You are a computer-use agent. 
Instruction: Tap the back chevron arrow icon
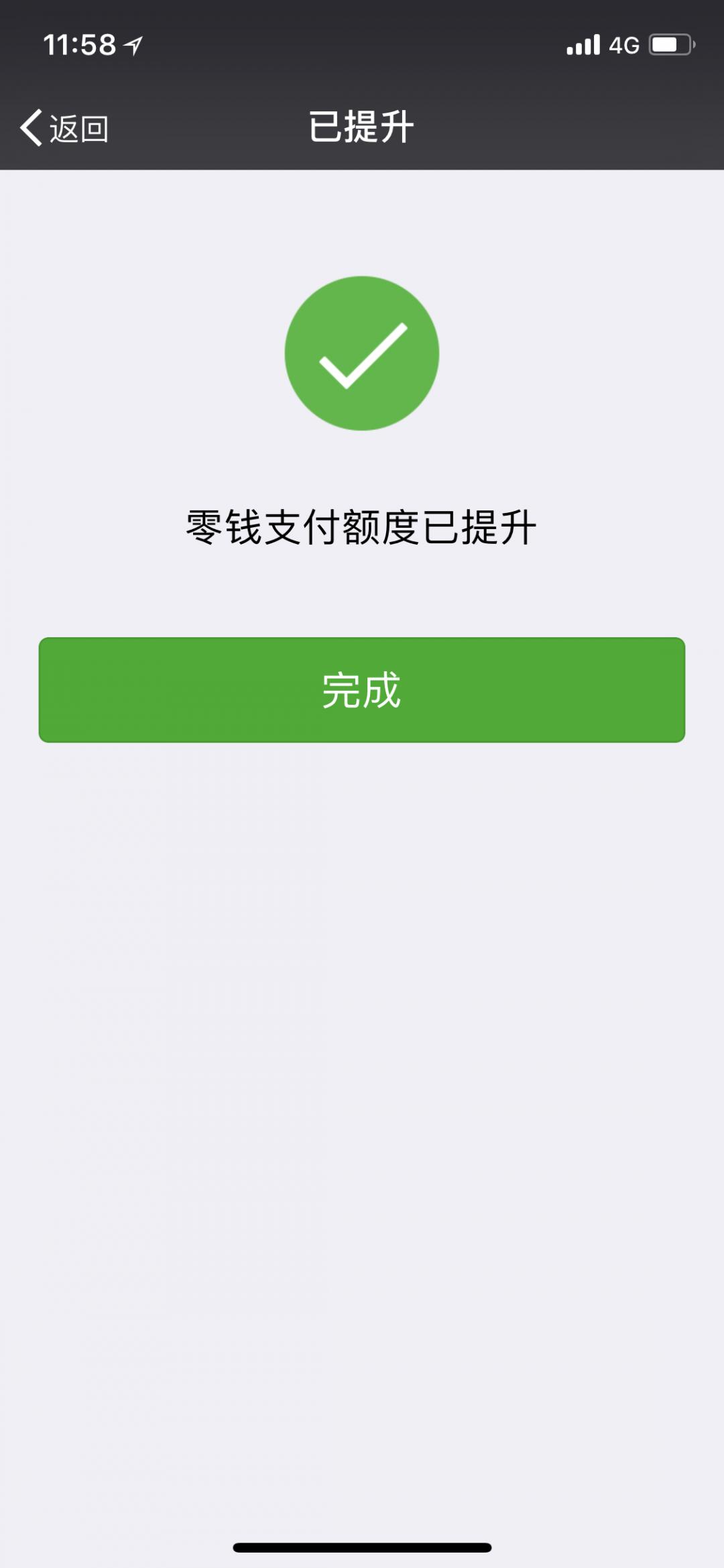(32, 126)
